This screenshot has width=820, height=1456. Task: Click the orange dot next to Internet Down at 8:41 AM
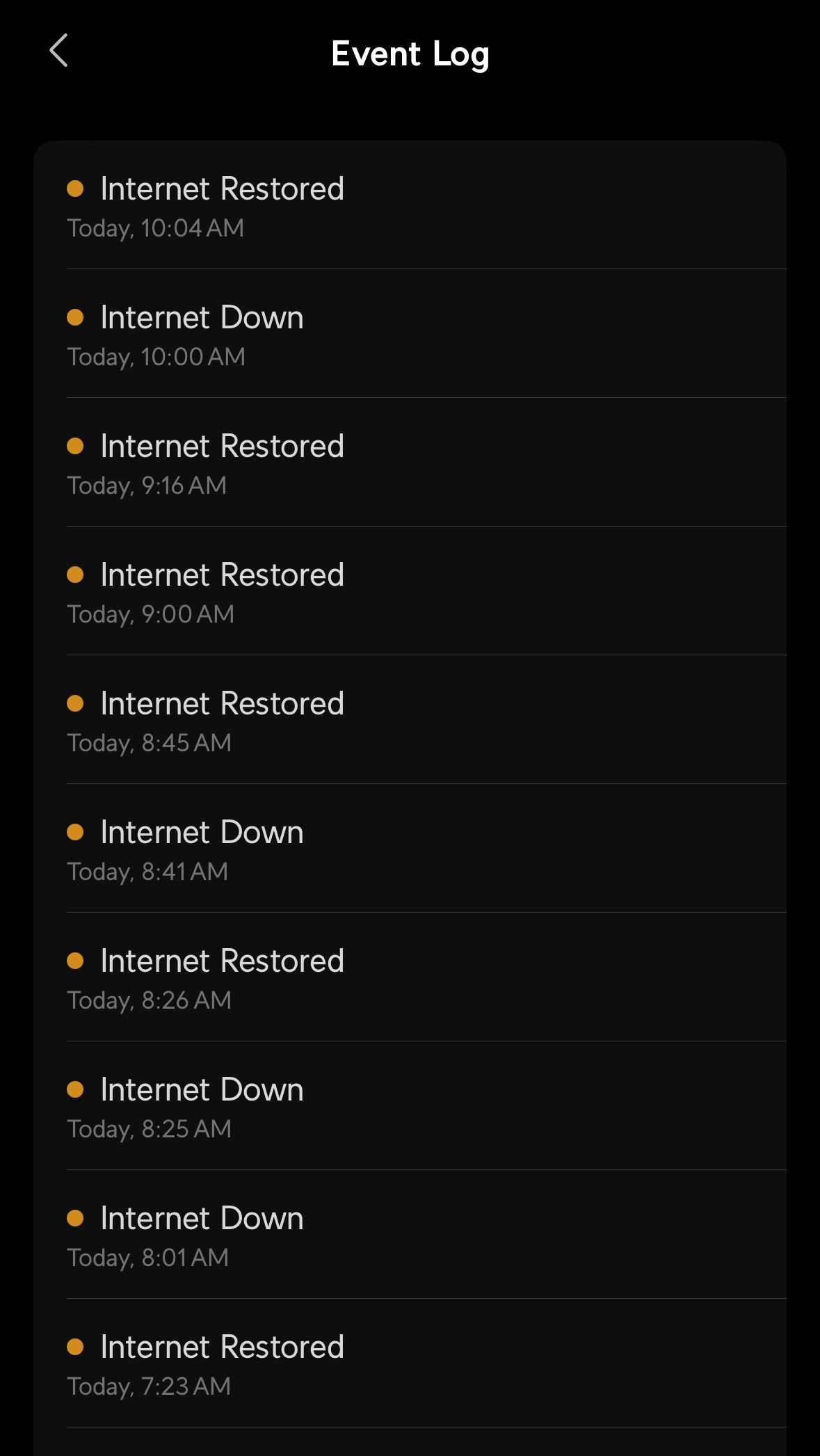pyautogui.click(x=77, y=833)
